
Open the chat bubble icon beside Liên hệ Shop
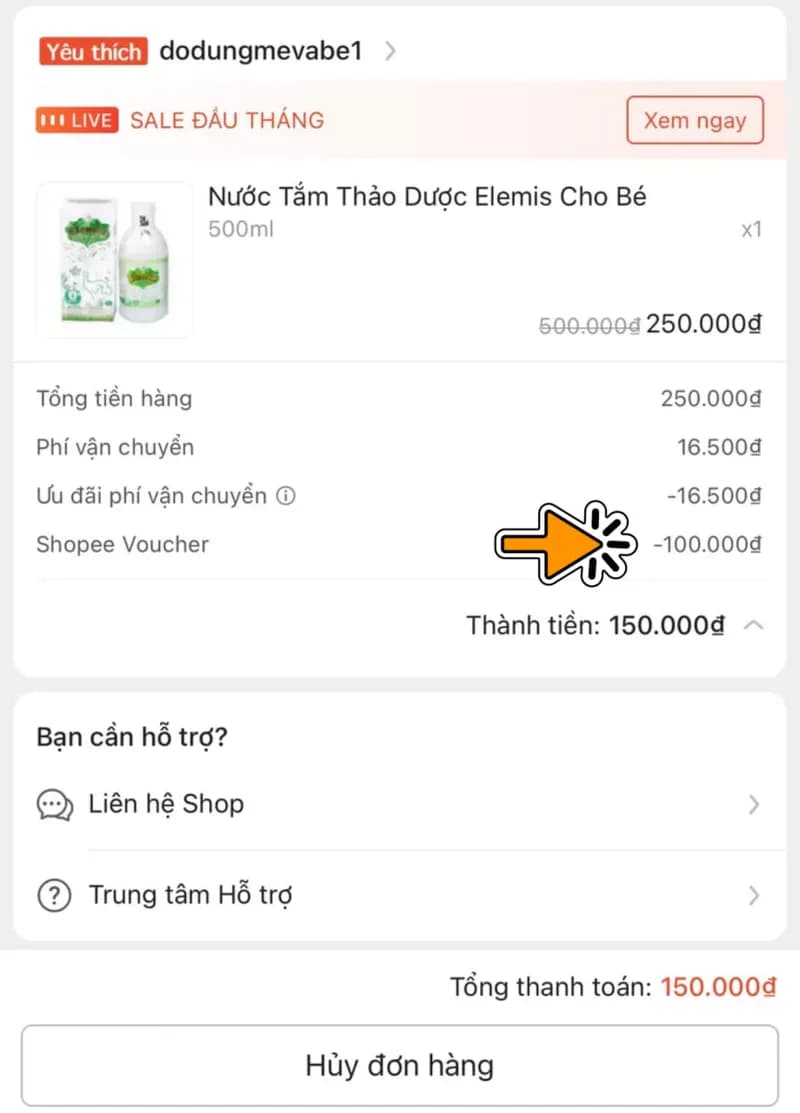53,804
